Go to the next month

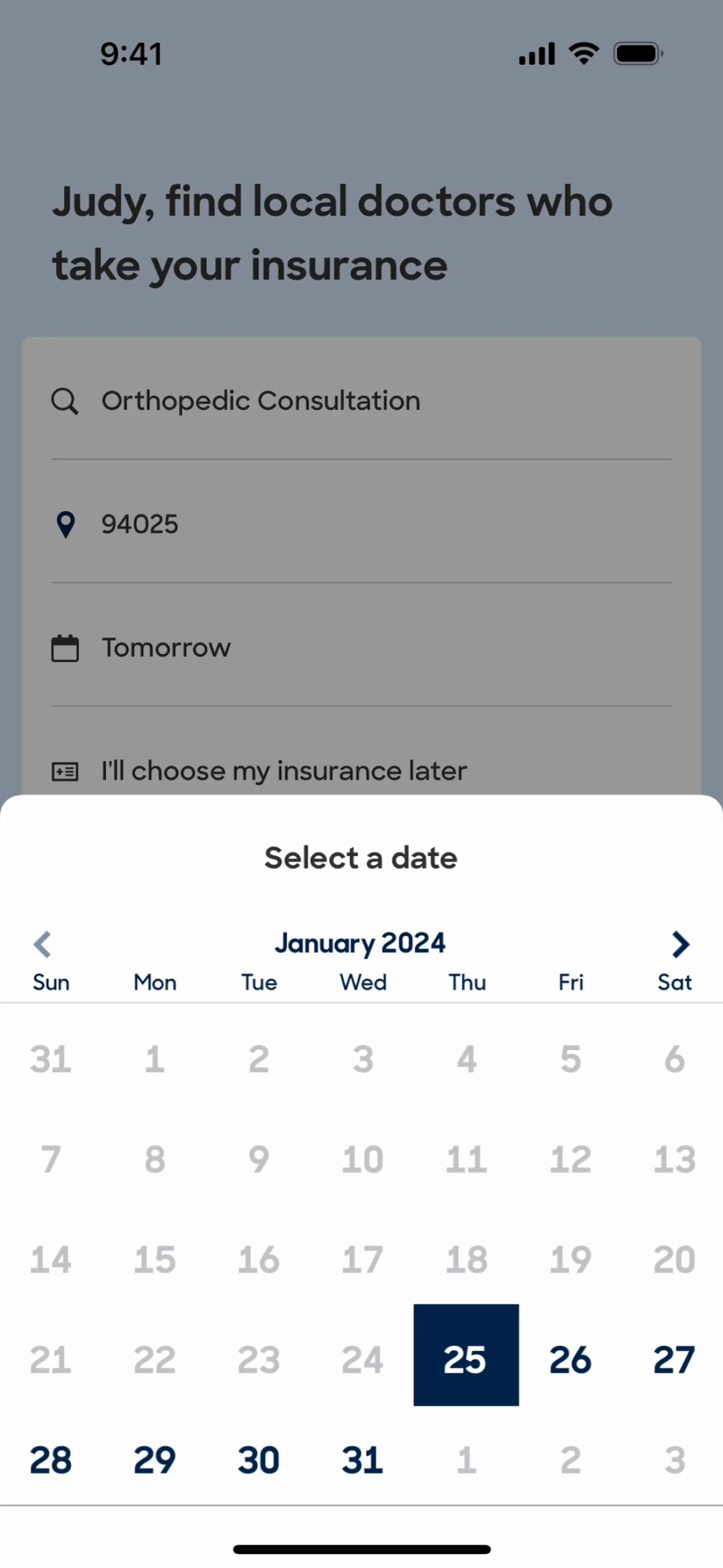(x=680, y=944)
